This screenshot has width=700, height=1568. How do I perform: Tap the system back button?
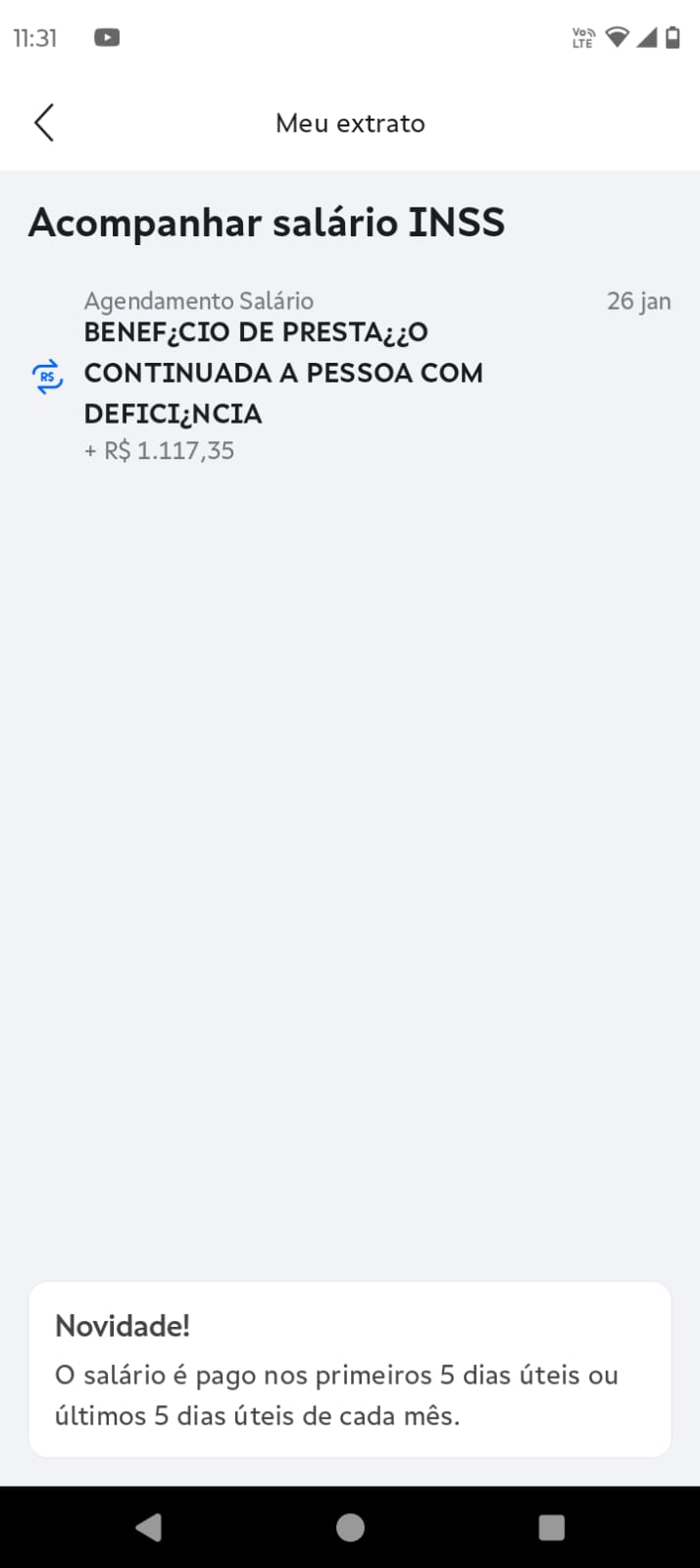tap(149, 1527)
